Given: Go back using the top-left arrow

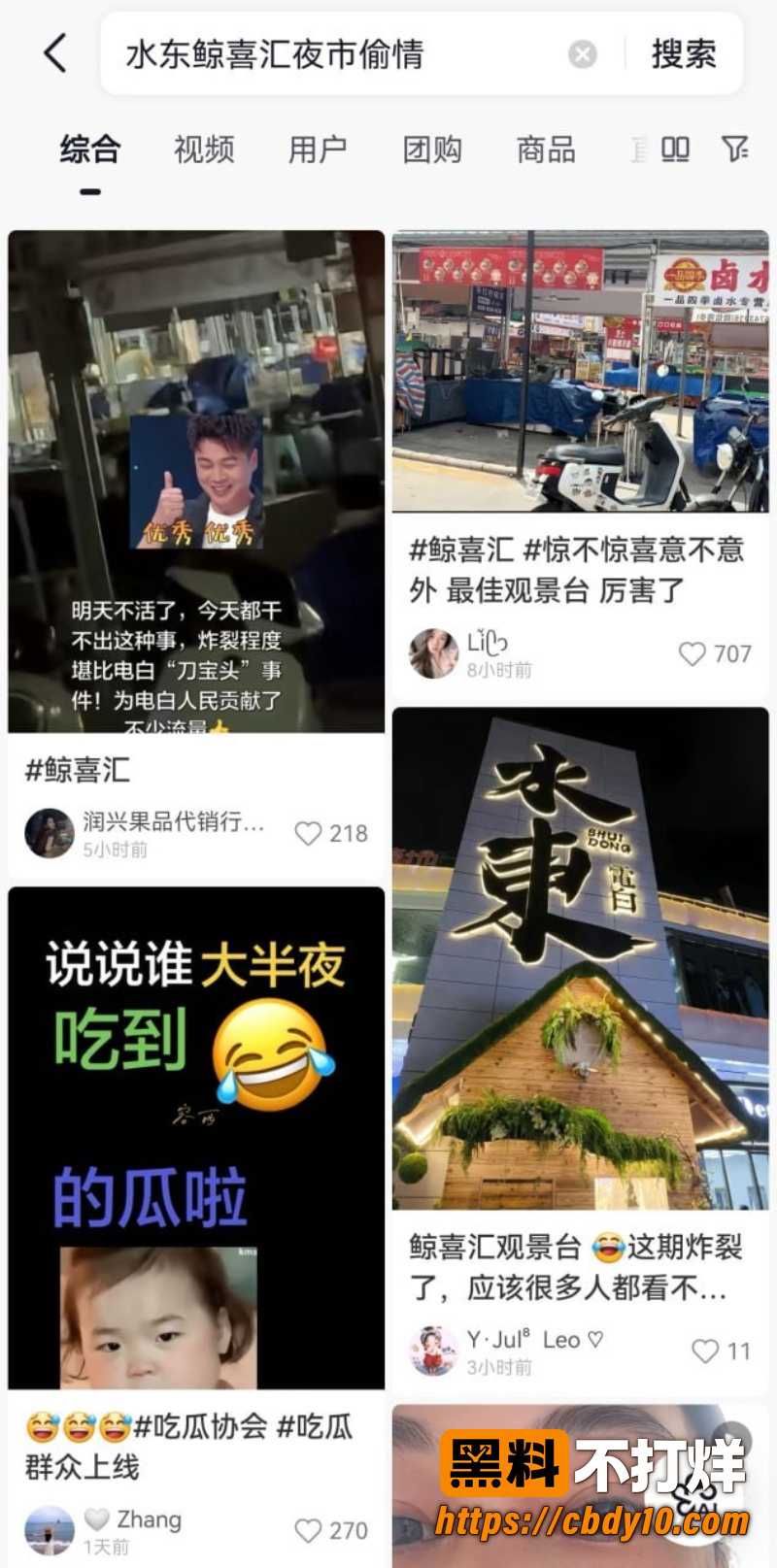Looking at the screenshot, I should 56,53.
